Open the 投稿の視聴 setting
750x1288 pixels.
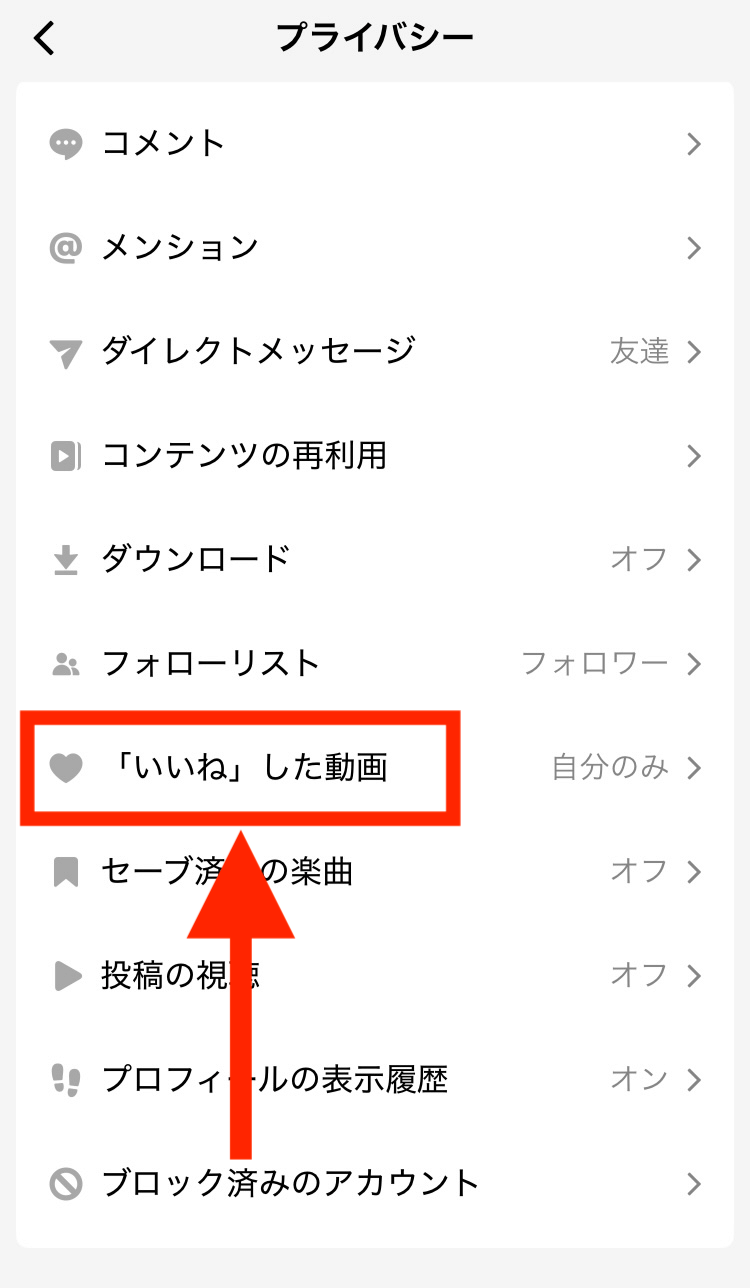pos(375,976)
